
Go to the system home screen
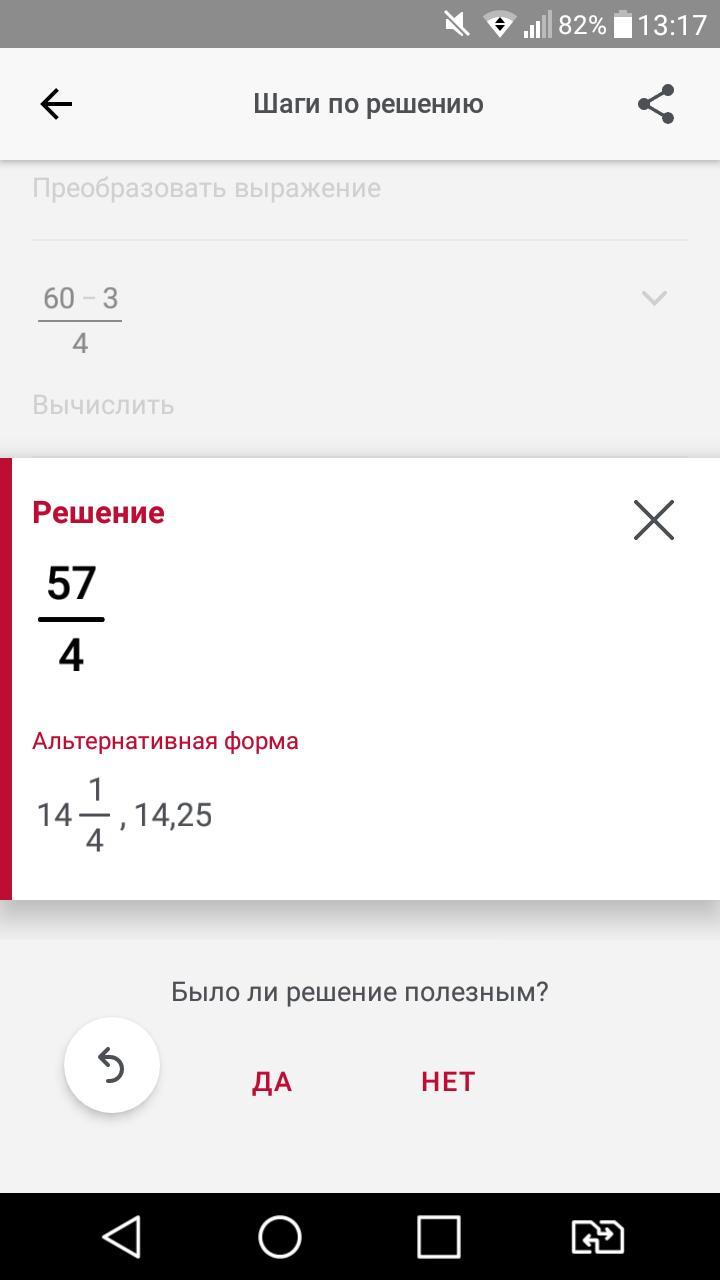tap(280, 1237)
